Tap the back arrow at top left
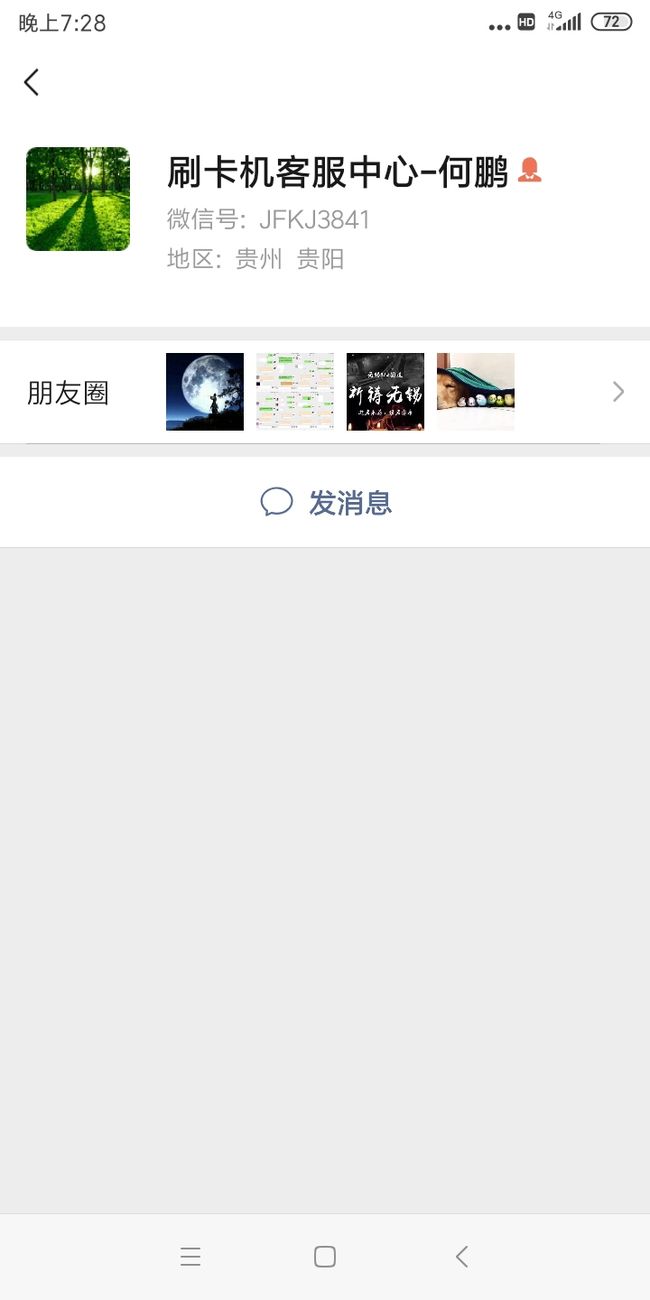 (32, 82)
